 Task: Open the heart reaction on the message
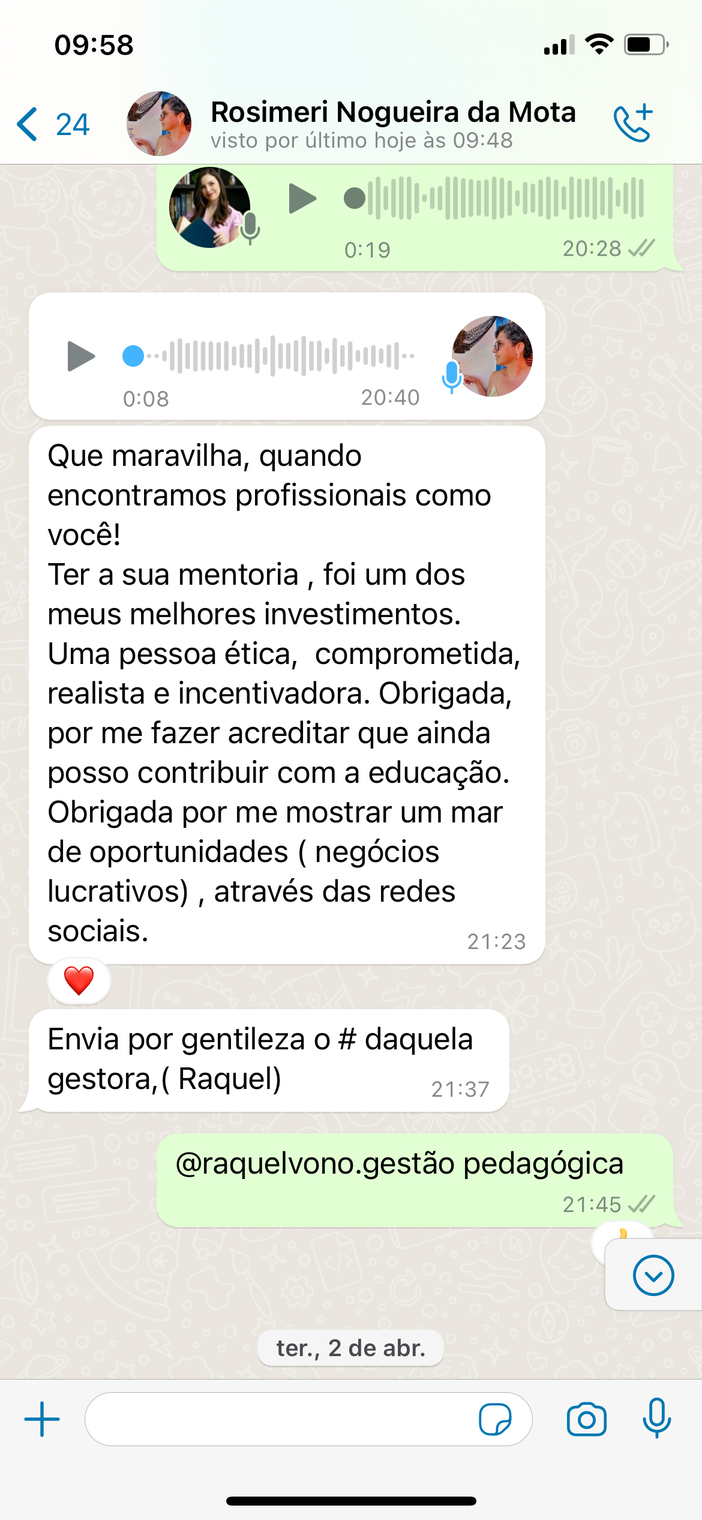click(78, 981)
